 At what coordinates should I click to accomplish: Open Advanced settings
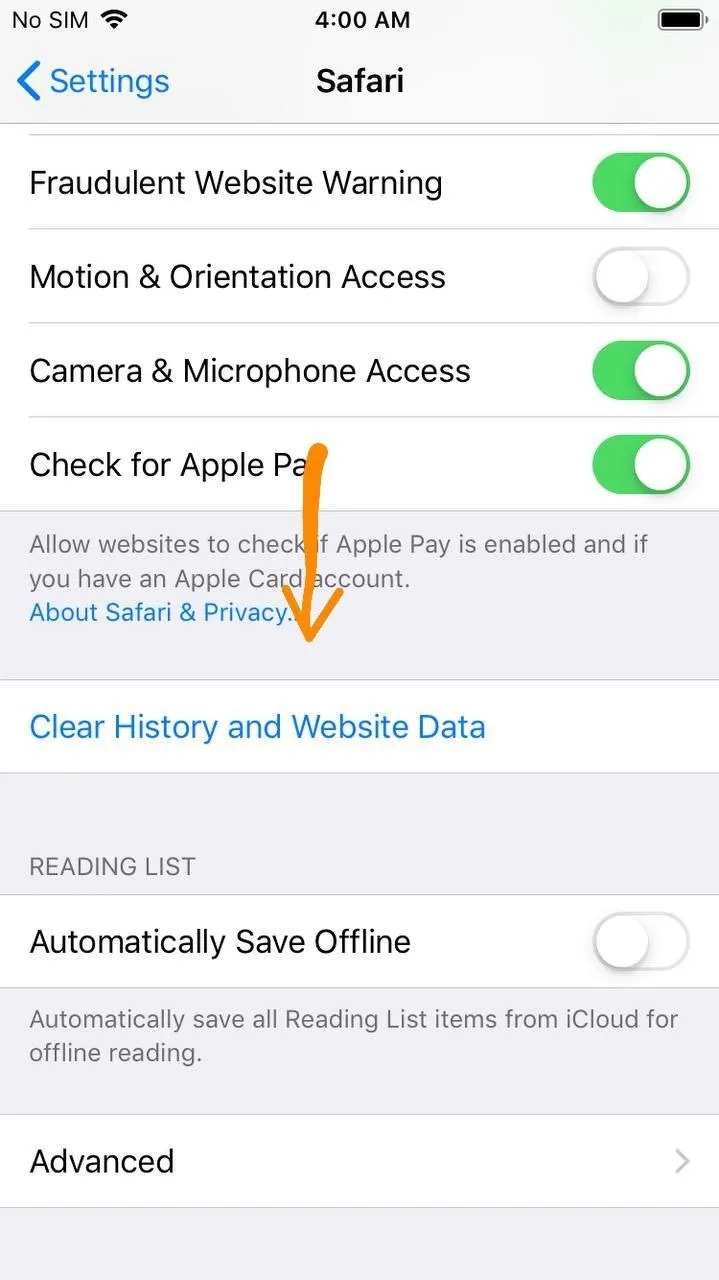coord(359,1161)
